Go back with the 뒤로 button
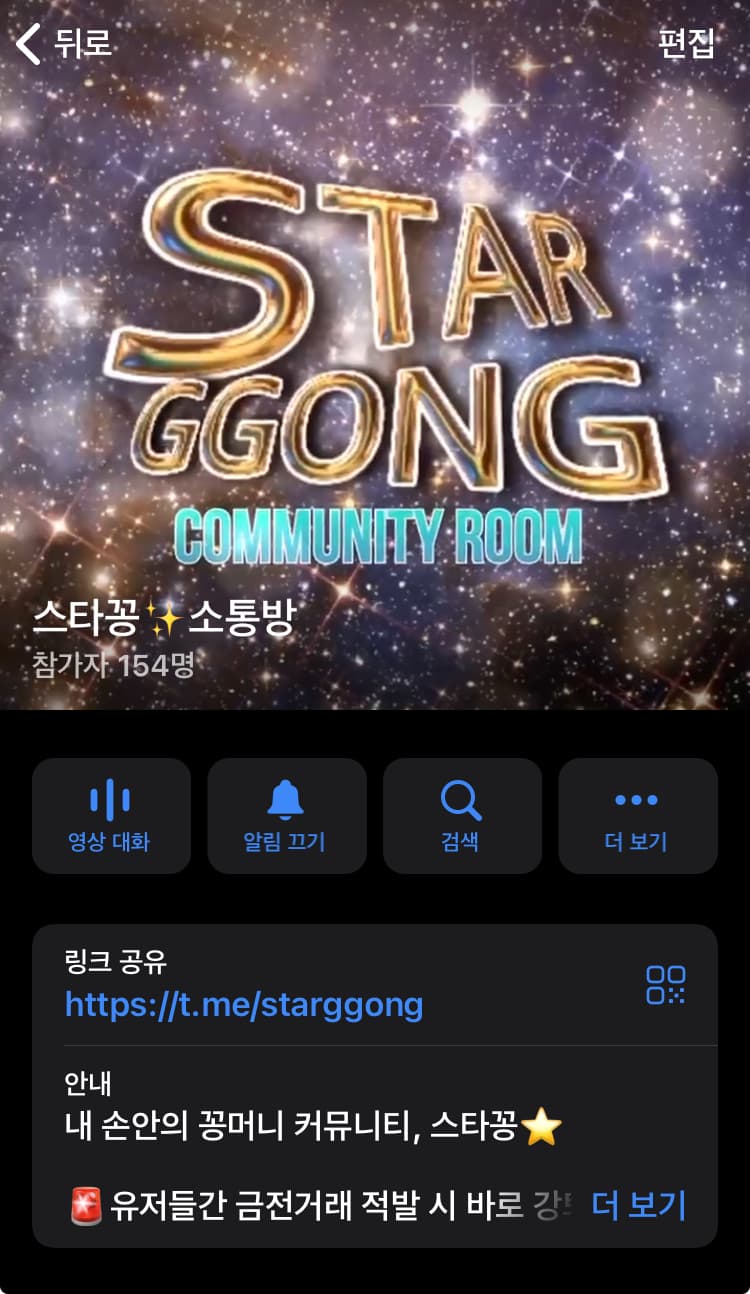Screen dimensions: 750x1294 [x=64, y=43]
